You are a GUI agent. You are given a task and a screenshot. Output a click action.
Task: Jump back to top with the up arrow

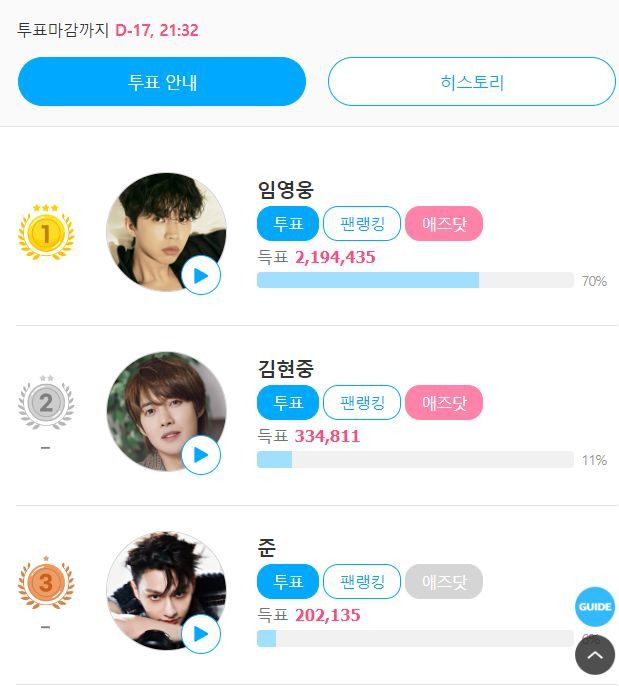point(595,655)
